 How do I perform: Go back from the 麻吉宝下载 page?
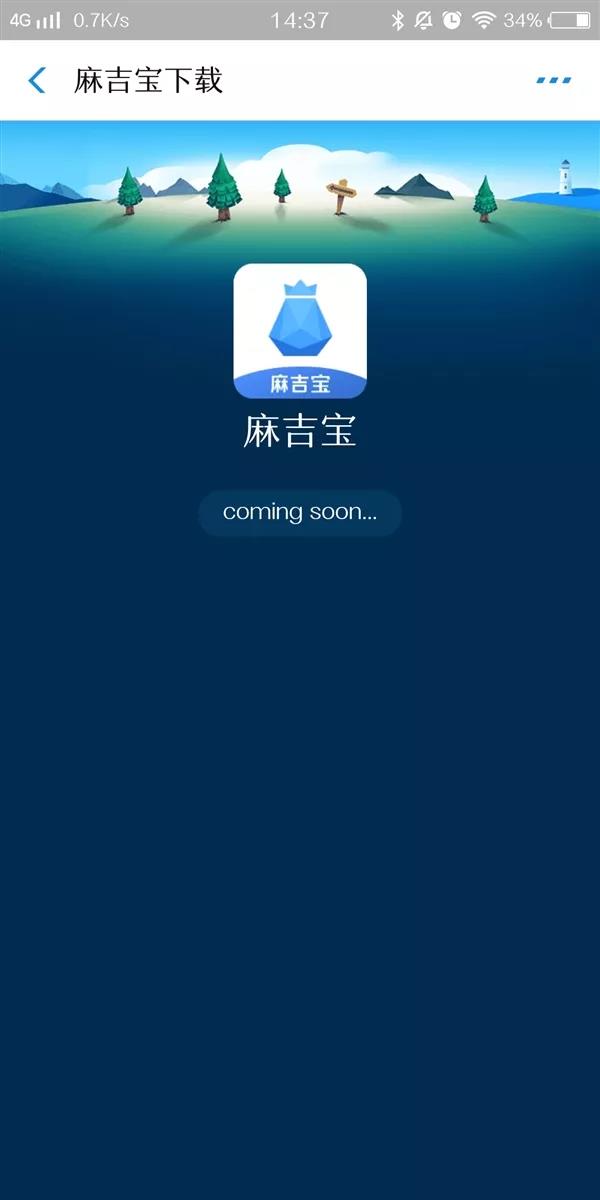pyautogui.click(x=37, y=81)
